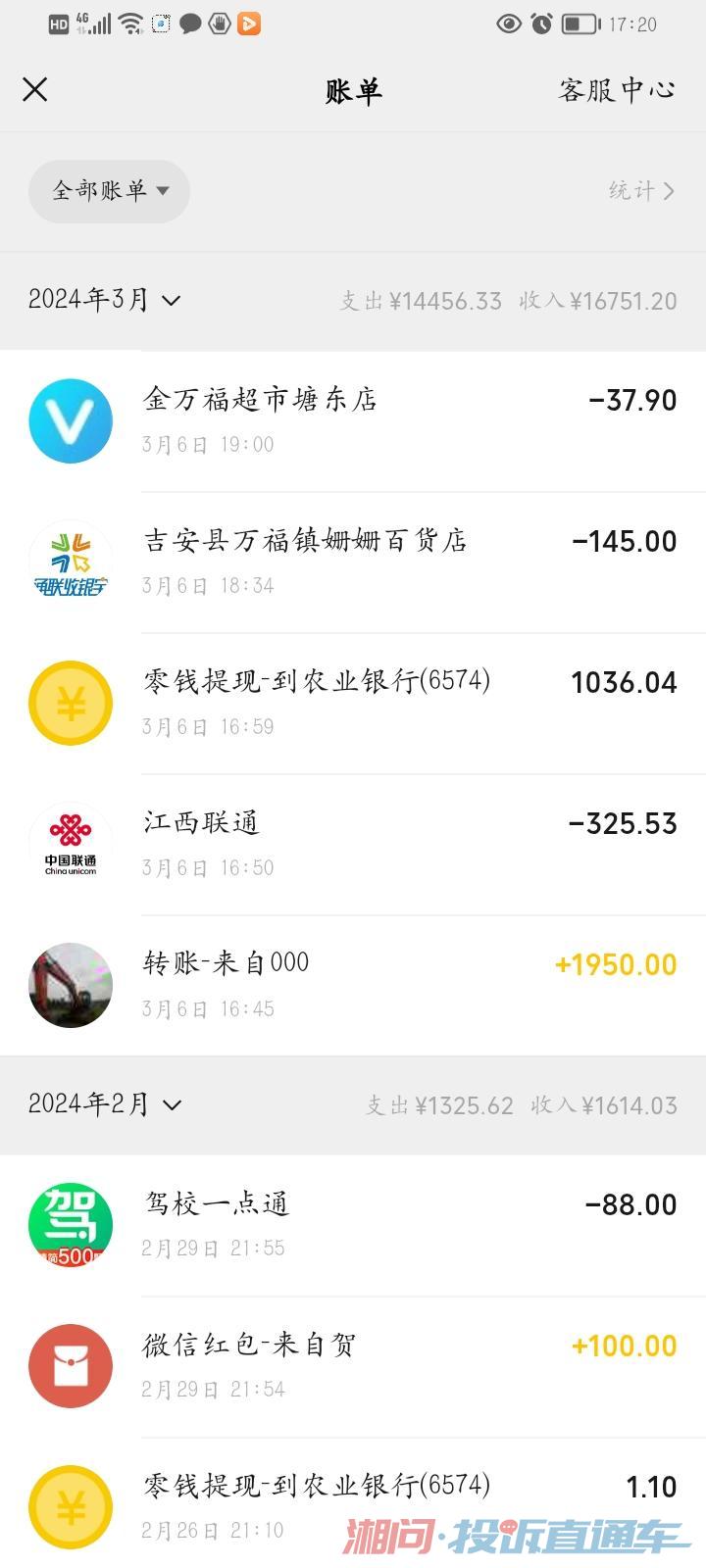Close the 账单 bill page

[35, 90]
